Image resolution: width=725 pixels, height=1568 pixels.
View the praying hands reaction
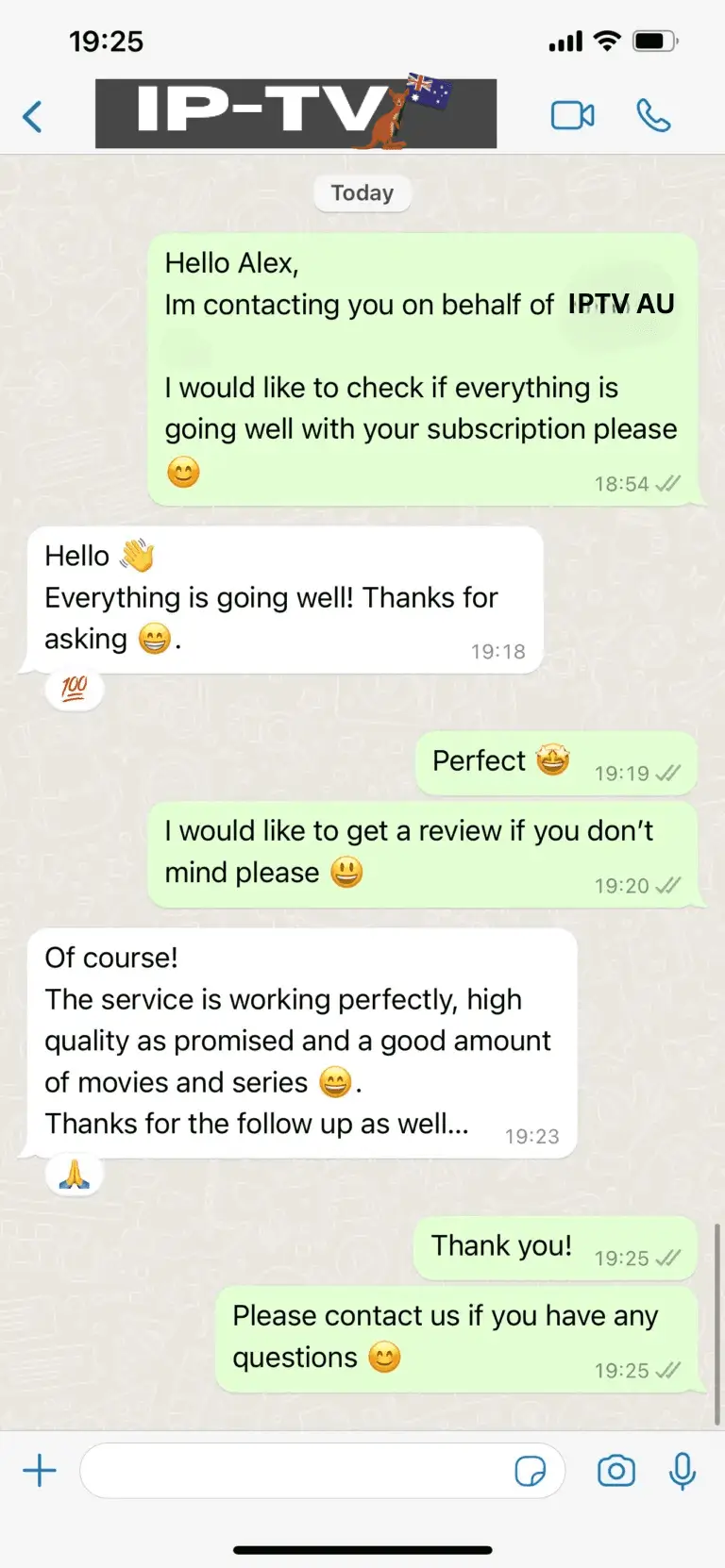pyautogui.click(x=74, y=1175)
